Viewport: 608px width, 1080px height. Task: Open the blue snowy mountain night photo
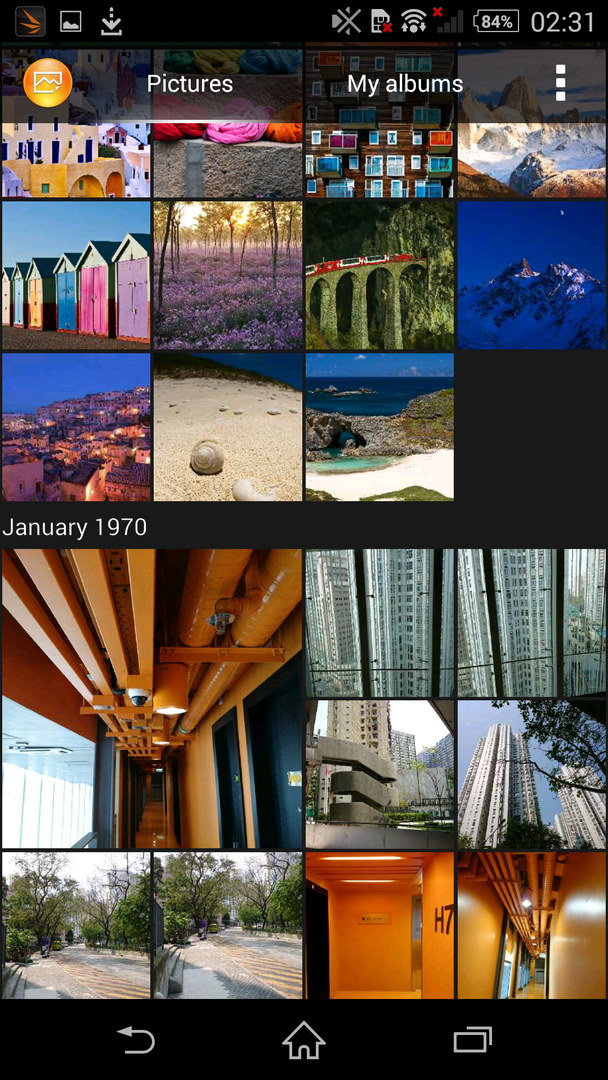pos(531,275)
